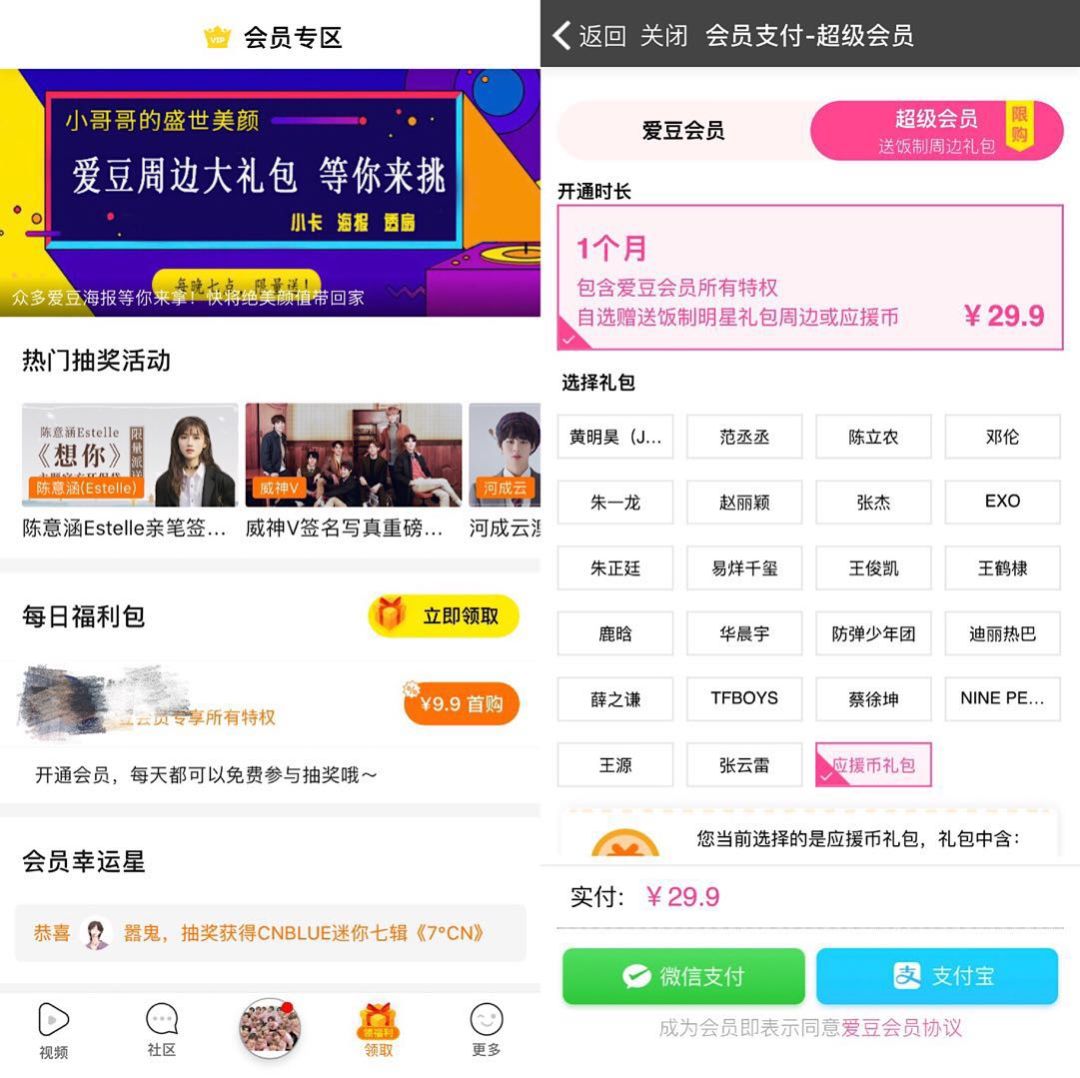Choose the 易烊千玺 gift pack
This screenshot has height=1078, width=1080.
pyautogui.click(x=744, y=568)
